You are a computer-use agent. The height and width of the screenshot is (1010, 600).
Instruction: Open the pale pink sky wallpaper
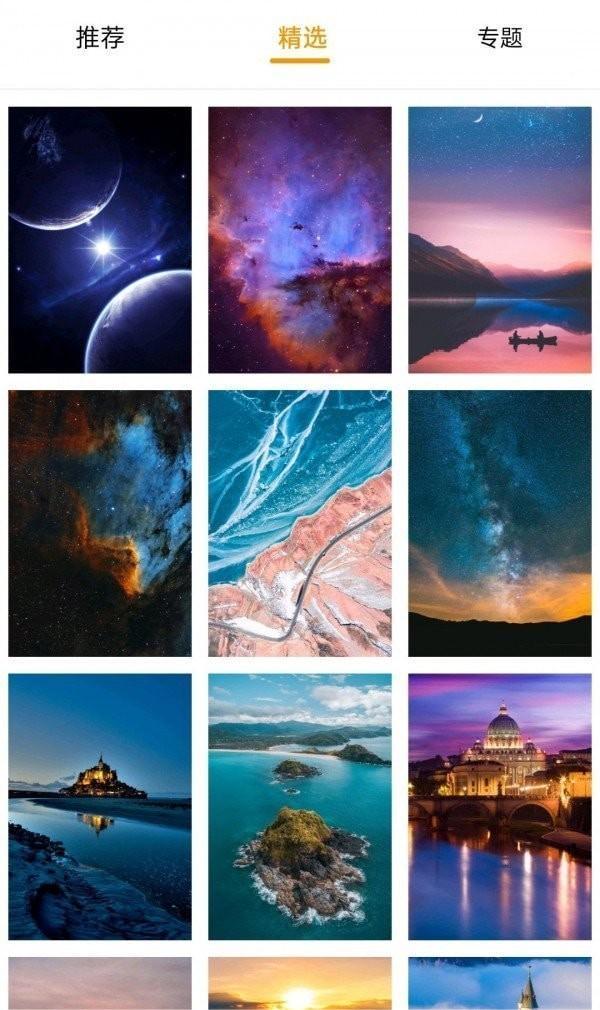click(100, 984)
